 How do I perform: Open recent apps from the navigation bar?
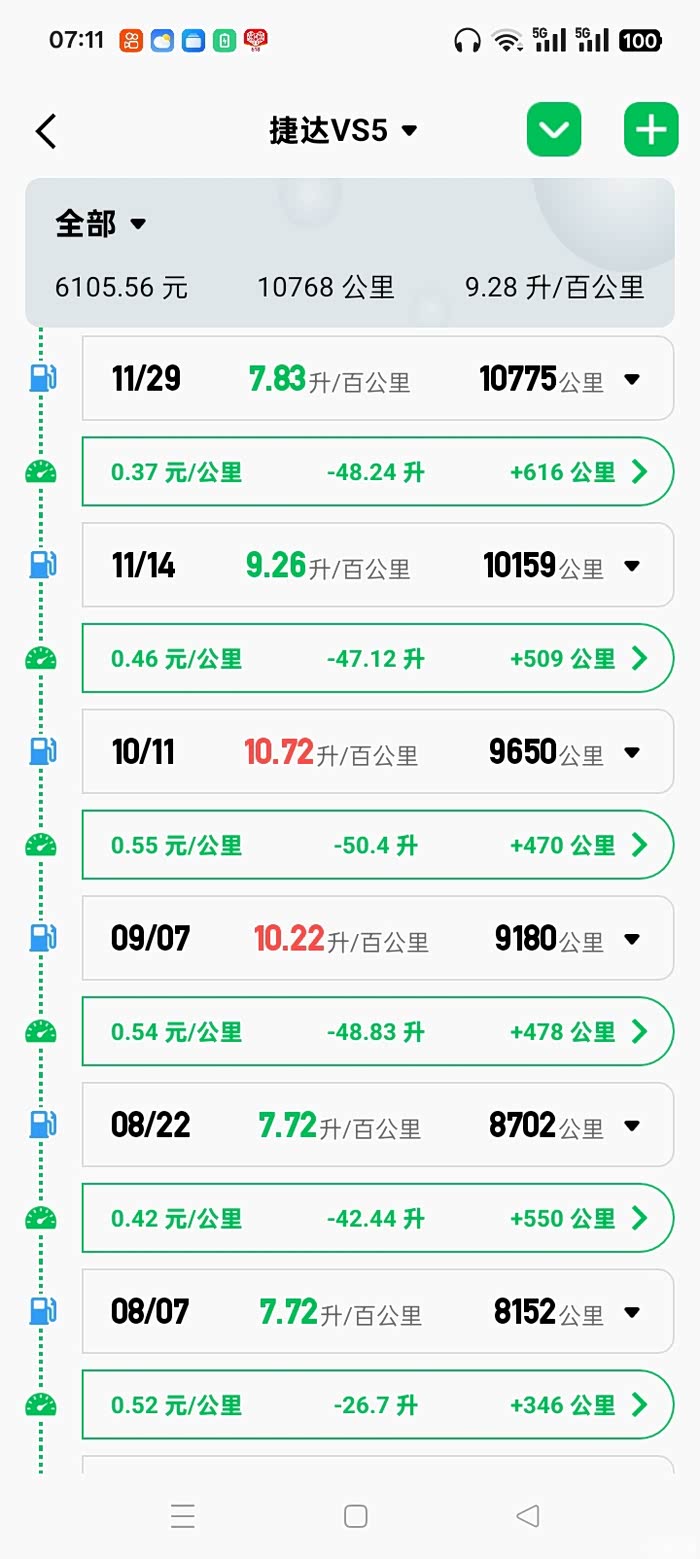[183, 1516]
